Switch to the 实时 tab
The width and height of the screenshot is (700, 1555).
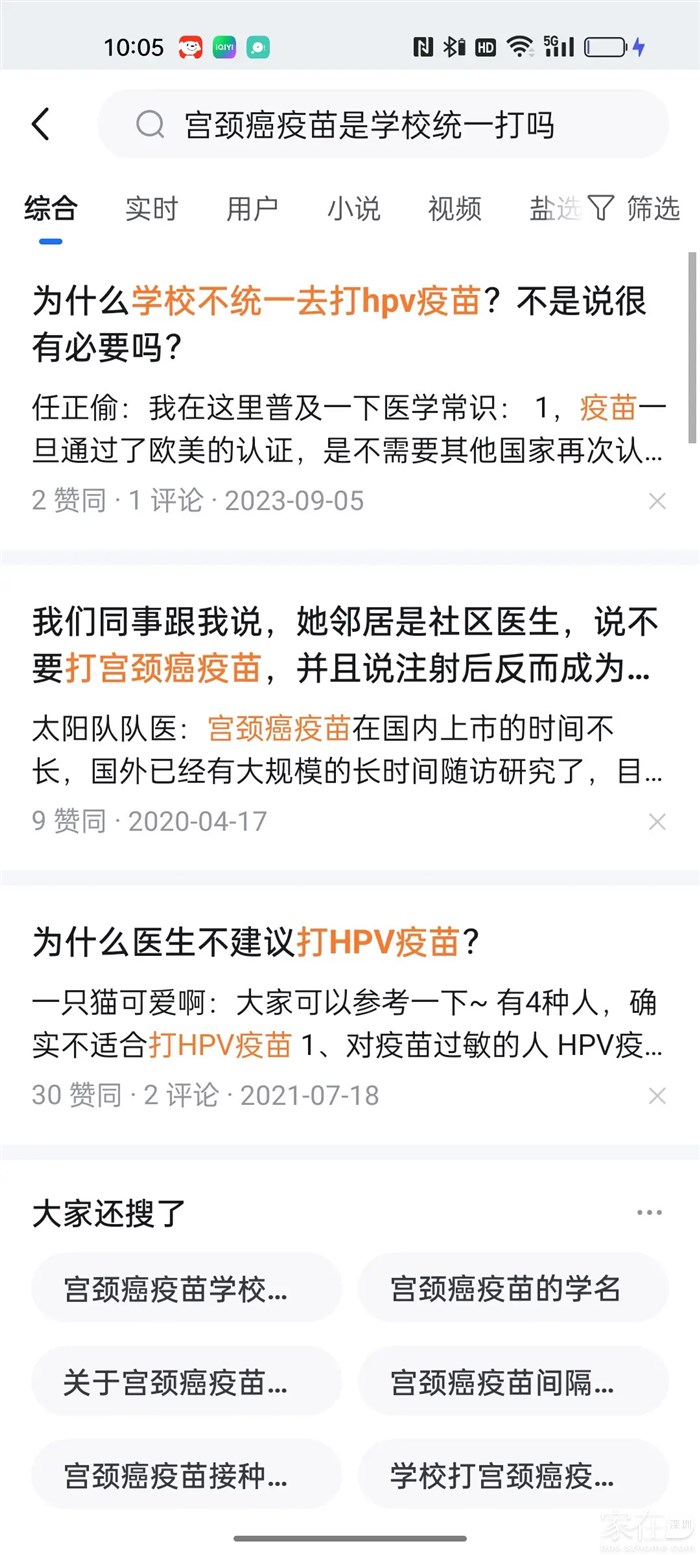[151, 208]
